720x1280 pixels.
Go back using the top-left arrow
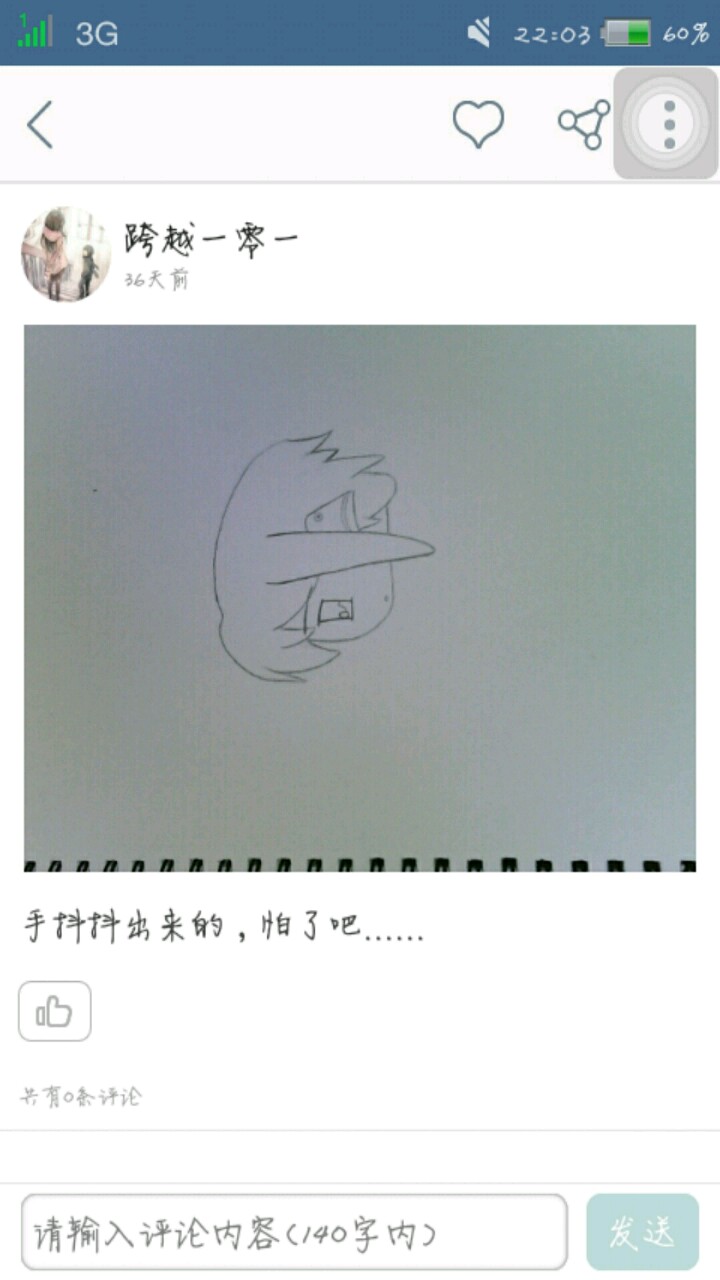click(x=40, y=125)
